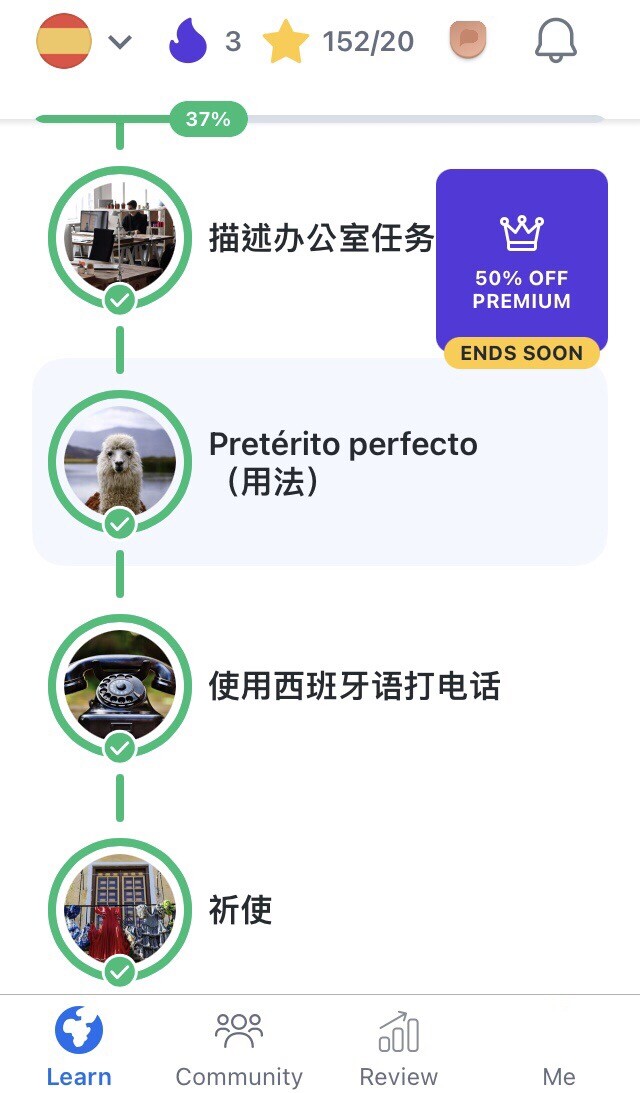
Task: Tap the brown speech bubble icon
Action: pos(467,42)
